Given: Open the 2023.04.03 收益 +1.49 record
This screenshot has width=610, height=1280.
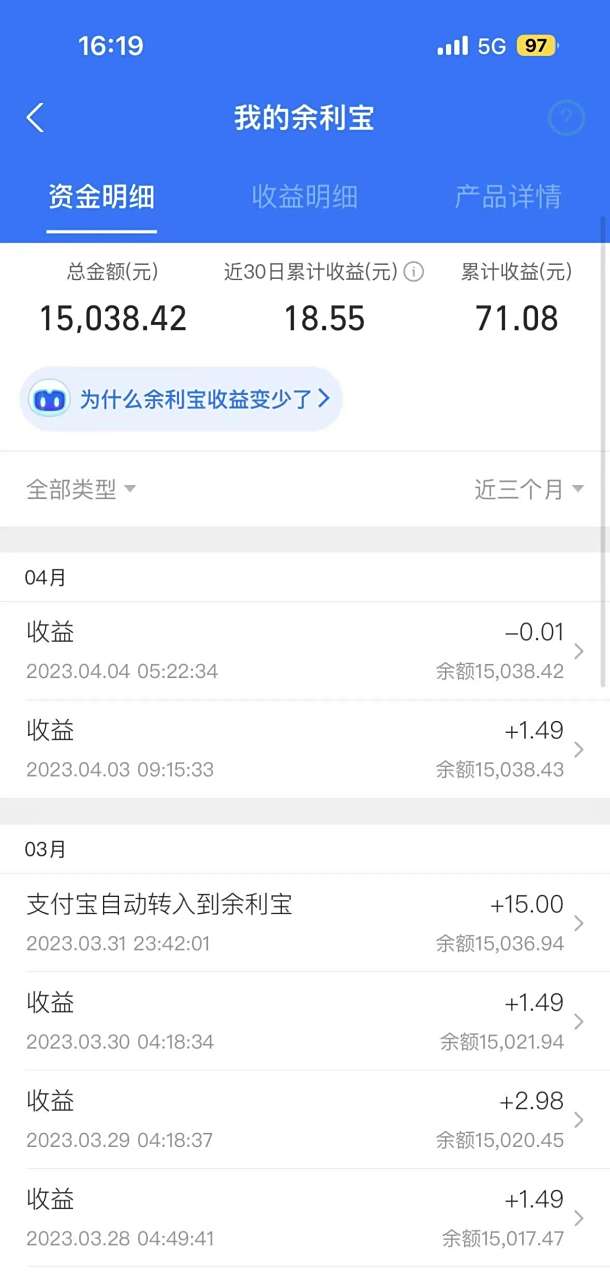Looking at the screenshot, I should [x=304, y=749].
